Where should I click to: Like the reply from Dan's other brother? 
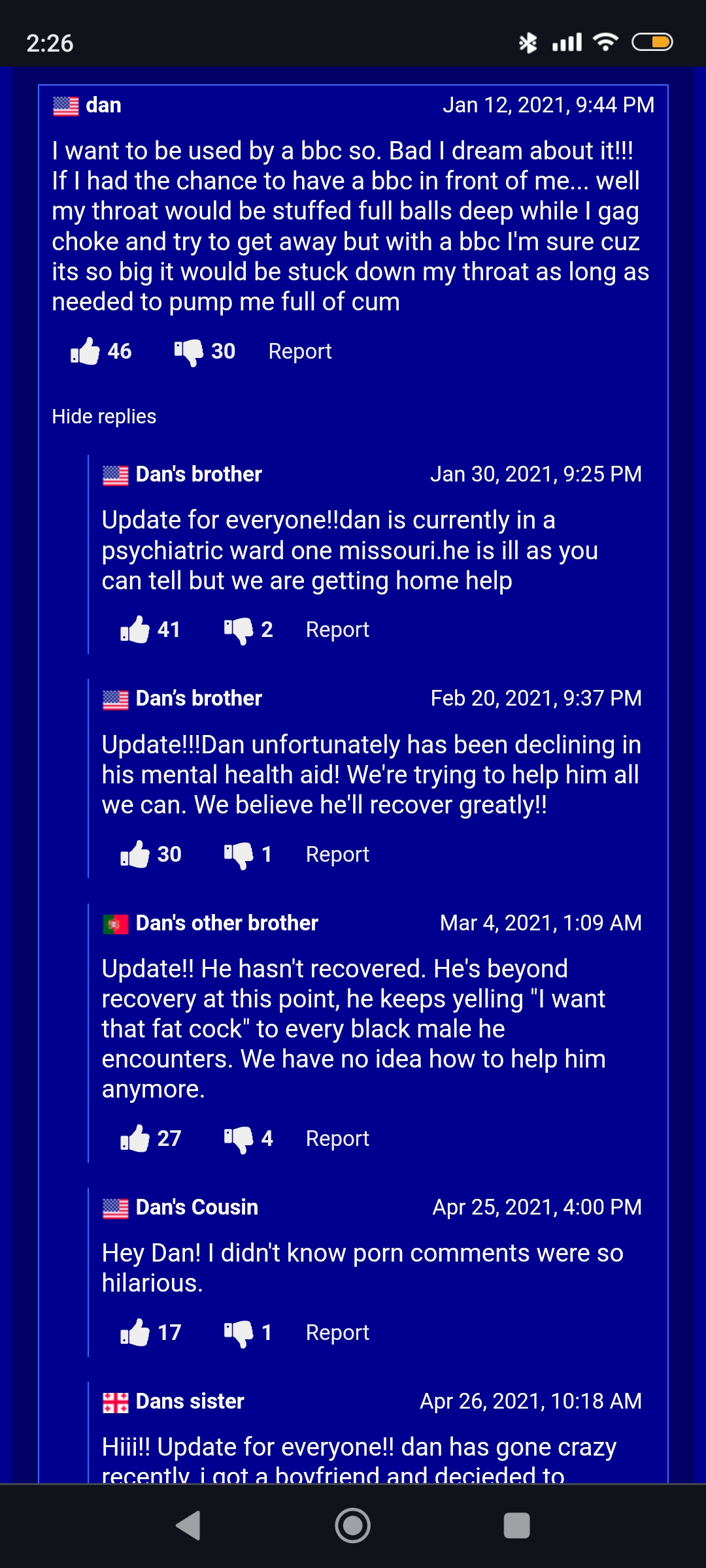[x=135, y=1139]
